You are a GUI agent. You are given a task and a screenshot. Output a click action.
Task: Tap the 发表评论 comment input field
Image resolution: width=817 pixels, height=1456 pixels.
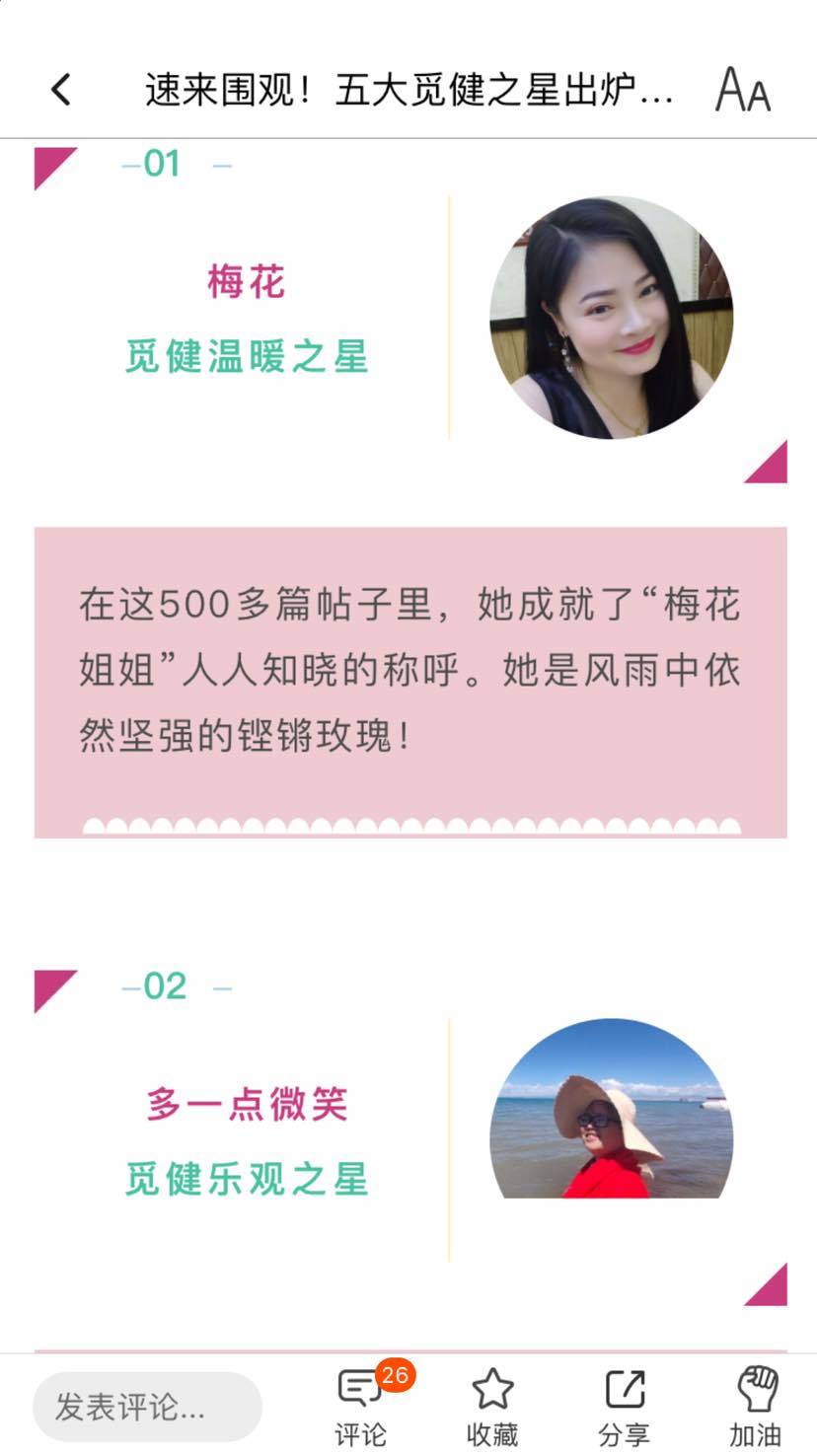point(147,1407)
